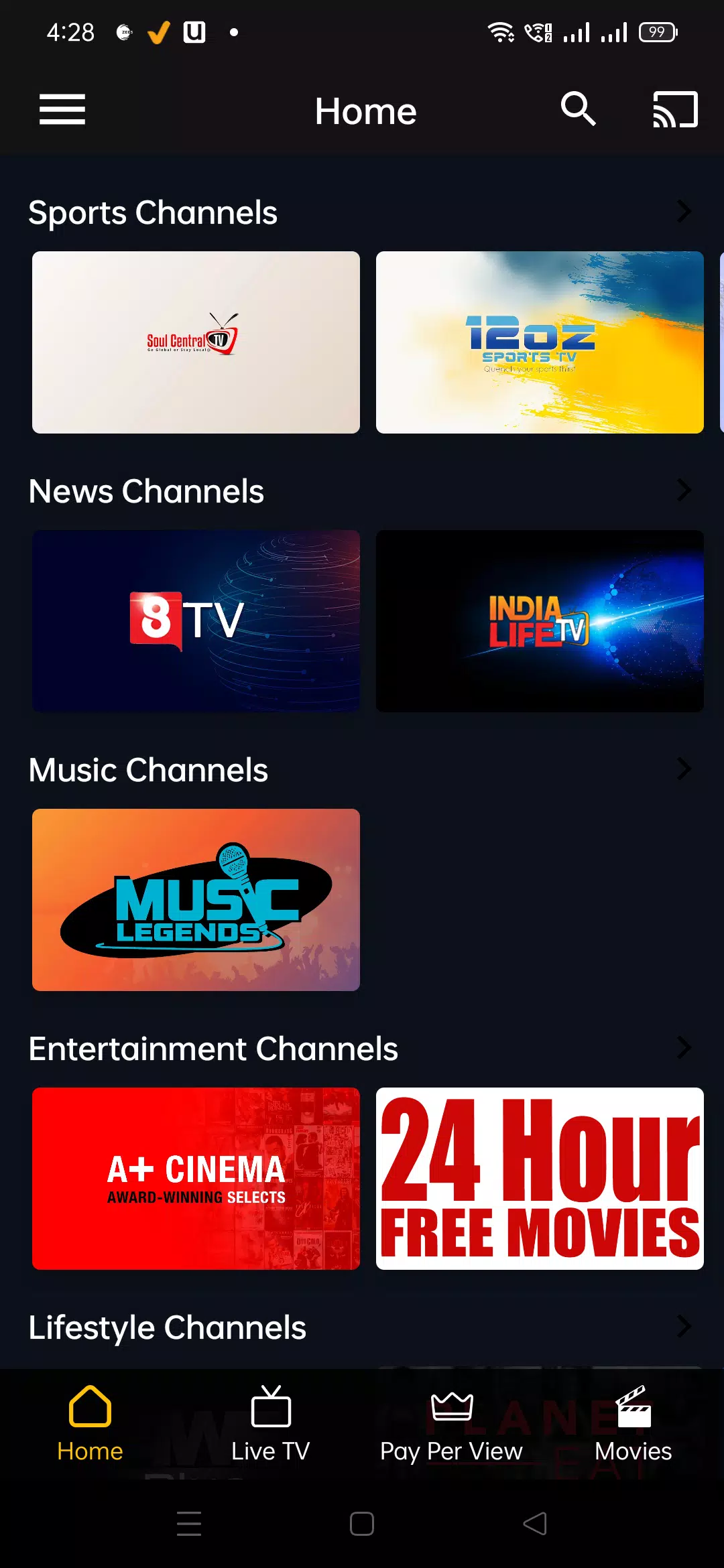
Task: Tap the system back button
Action: [x=535, y=1524]
